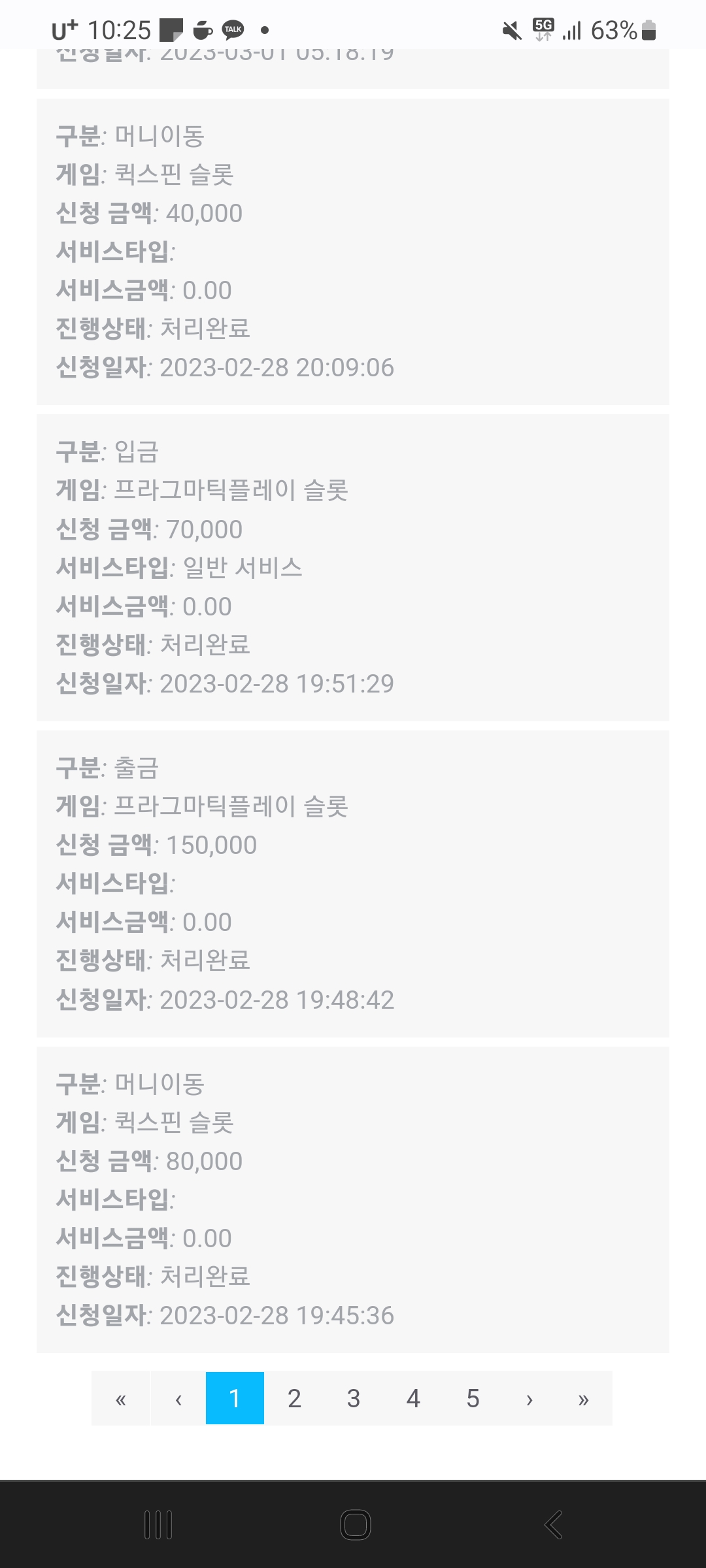The height and width of the screenshot is (1568, 706).
Task: Jump to the last page with the double arrow
Action: pos(584,1398)
